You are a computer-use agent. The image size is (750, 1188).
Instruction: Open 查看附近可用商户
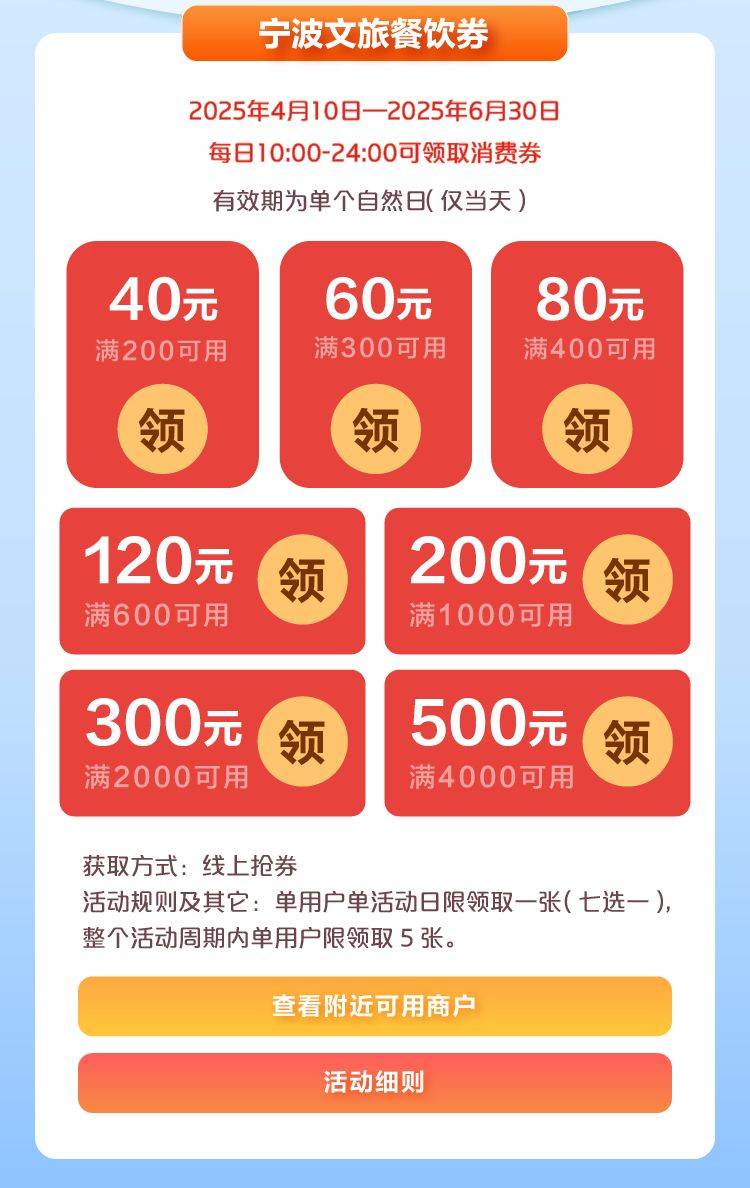pyautogui.click(x=375, y=1006)
